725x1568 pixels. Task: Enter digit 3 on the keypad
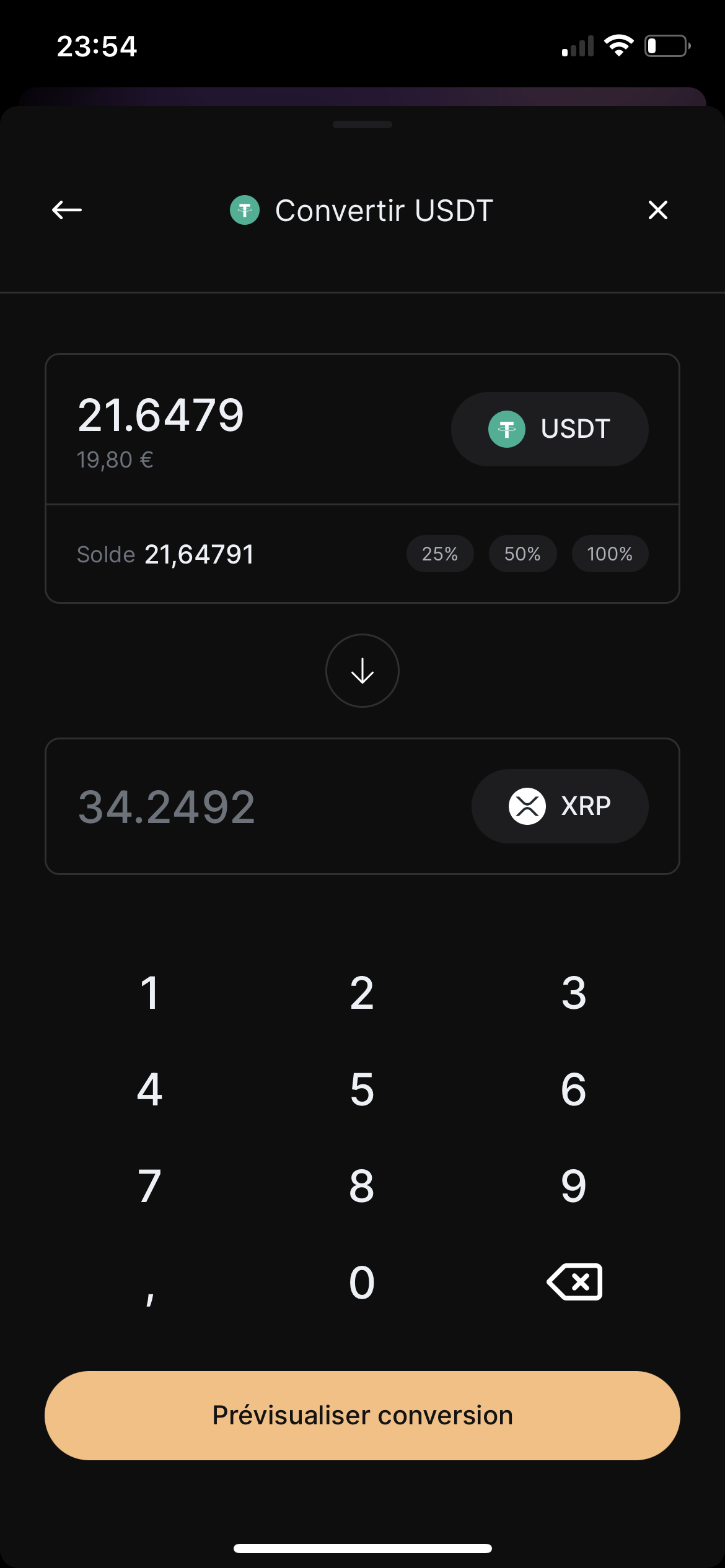[x=574, y=993]
